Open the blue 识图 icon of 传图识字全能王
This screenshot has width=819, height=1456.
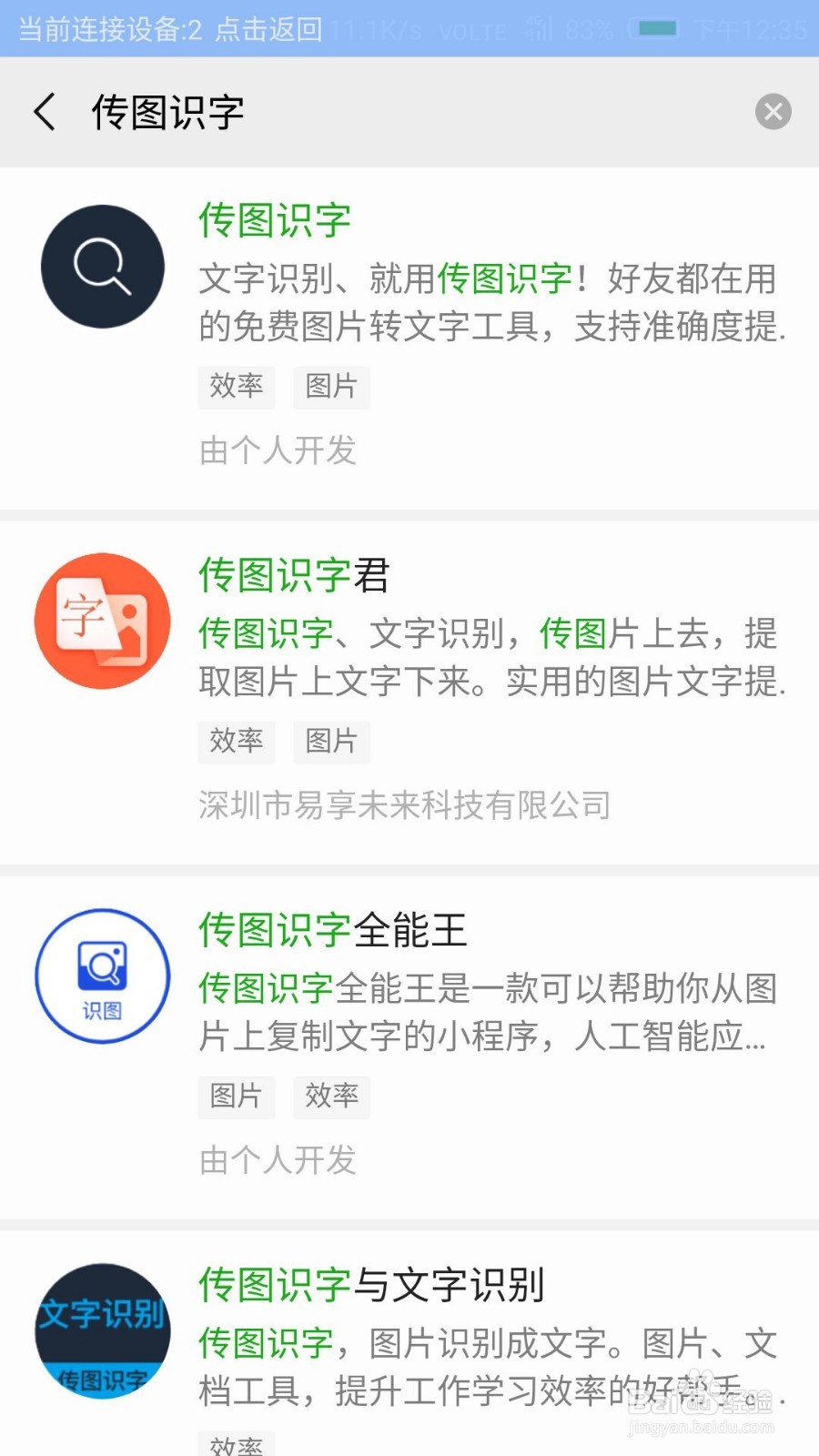(x=102, y=976)
